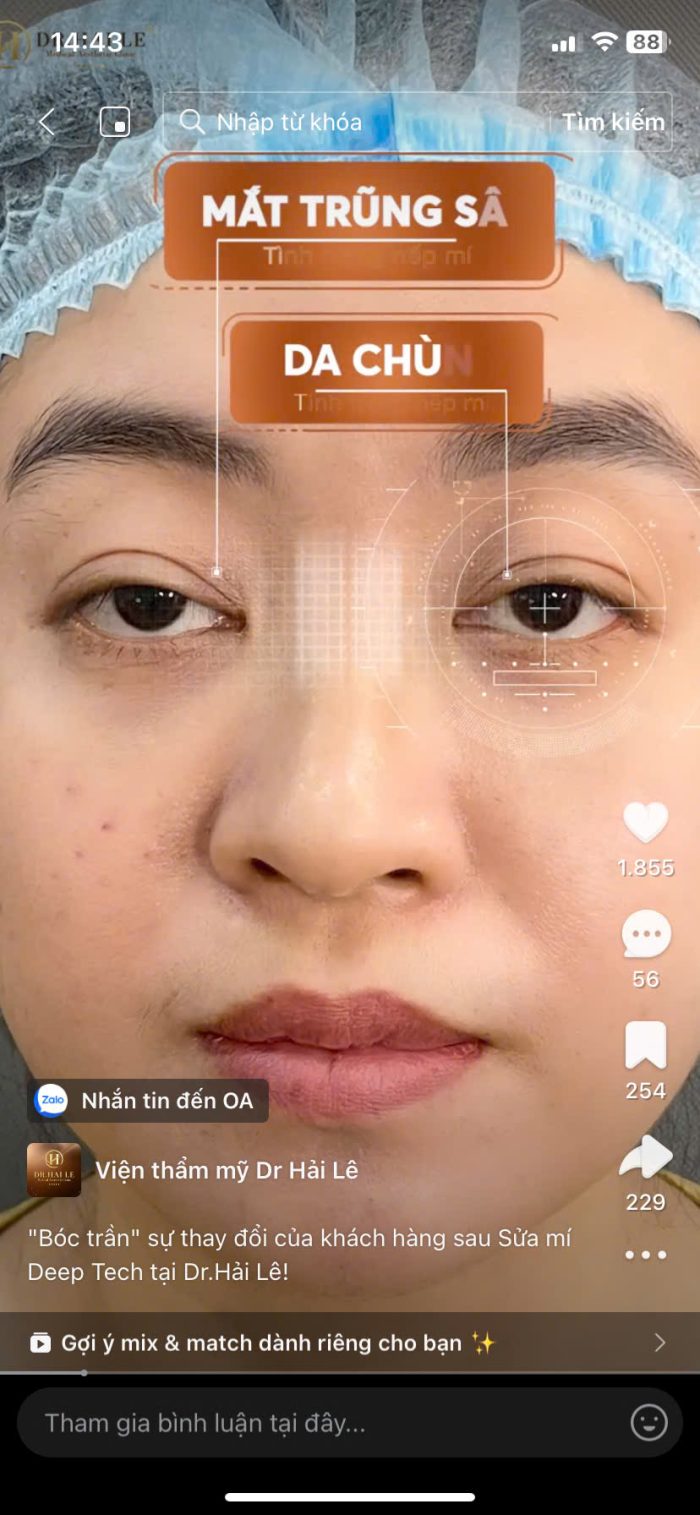Minimize video to picture-in-picture
Viewport: 700px width, 1515px height.
[x=115, y=123]
